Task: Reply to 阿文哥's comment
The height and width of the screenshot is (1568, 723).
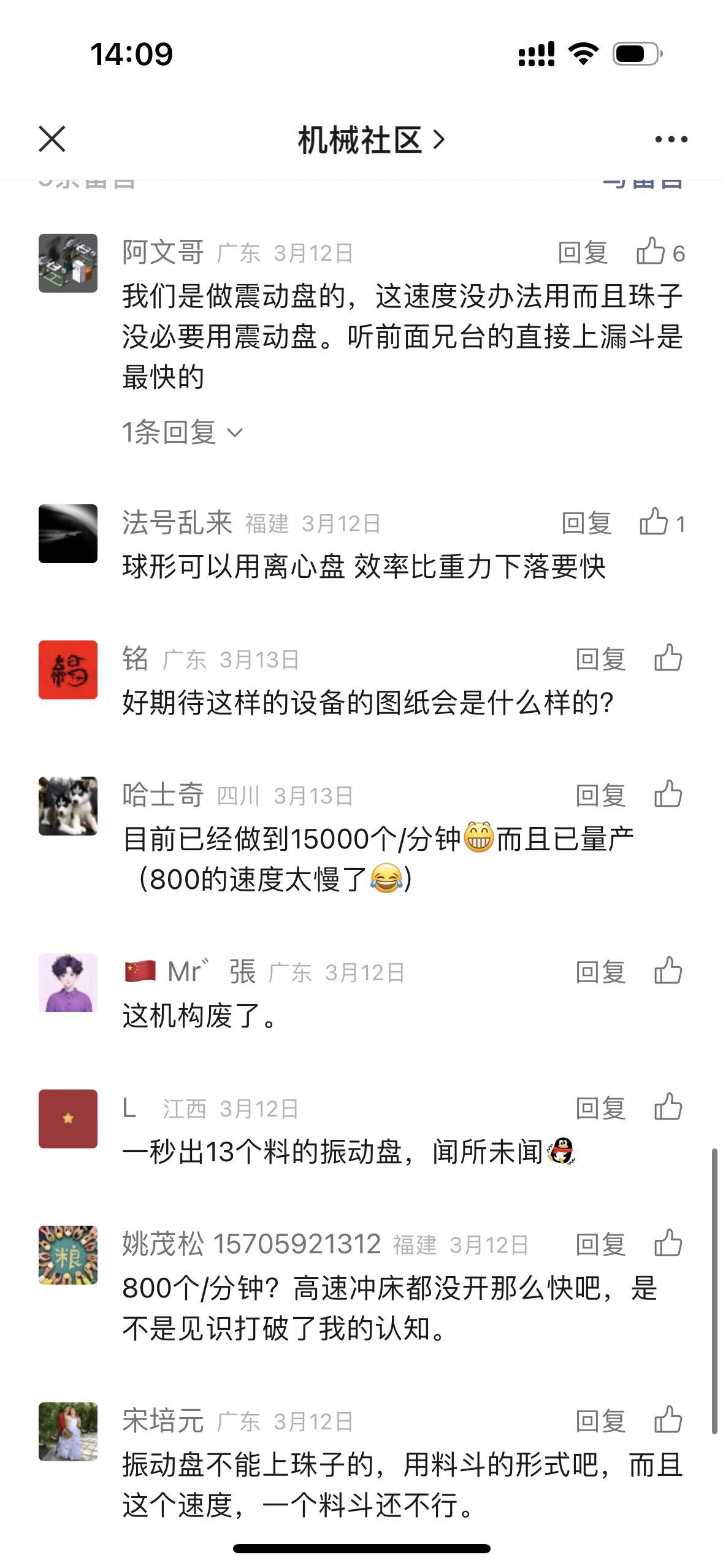Action: tap(583, 253)
